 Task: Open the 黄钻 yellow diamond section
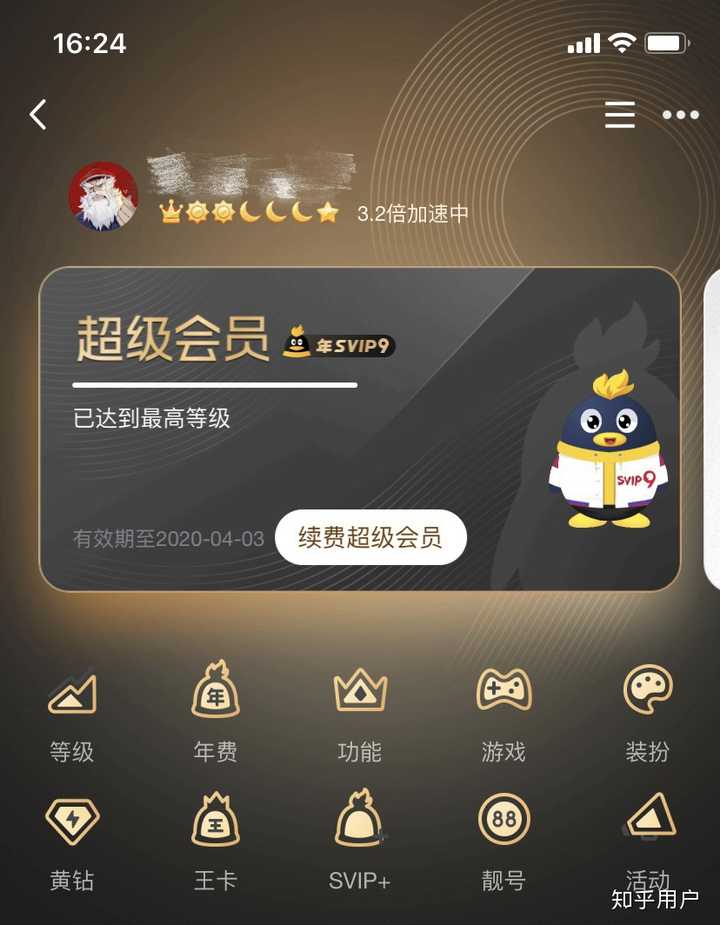pyautogui.click(x=72, y=842)
